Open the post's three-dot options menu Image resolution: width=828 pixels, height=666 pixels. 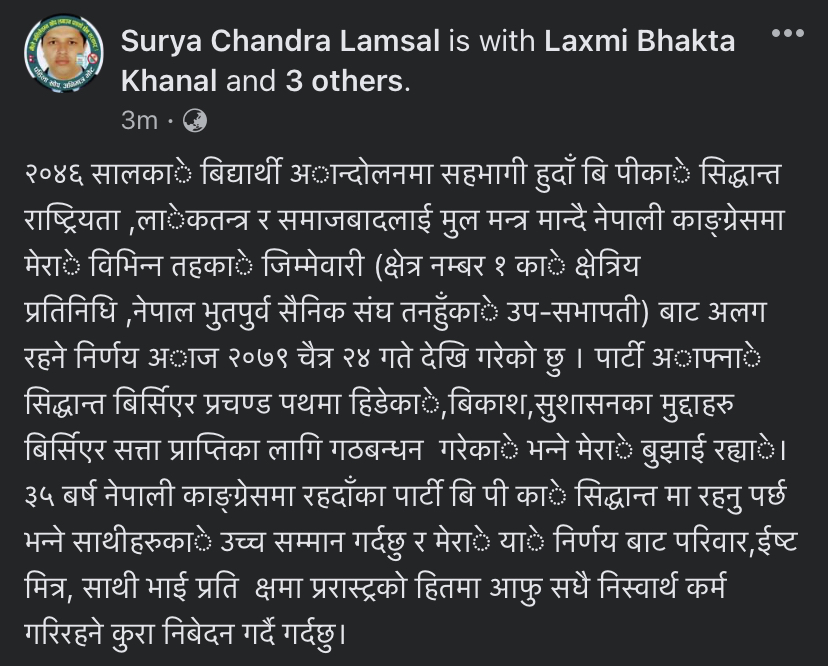pyautogui.click(x=787, y=33)
